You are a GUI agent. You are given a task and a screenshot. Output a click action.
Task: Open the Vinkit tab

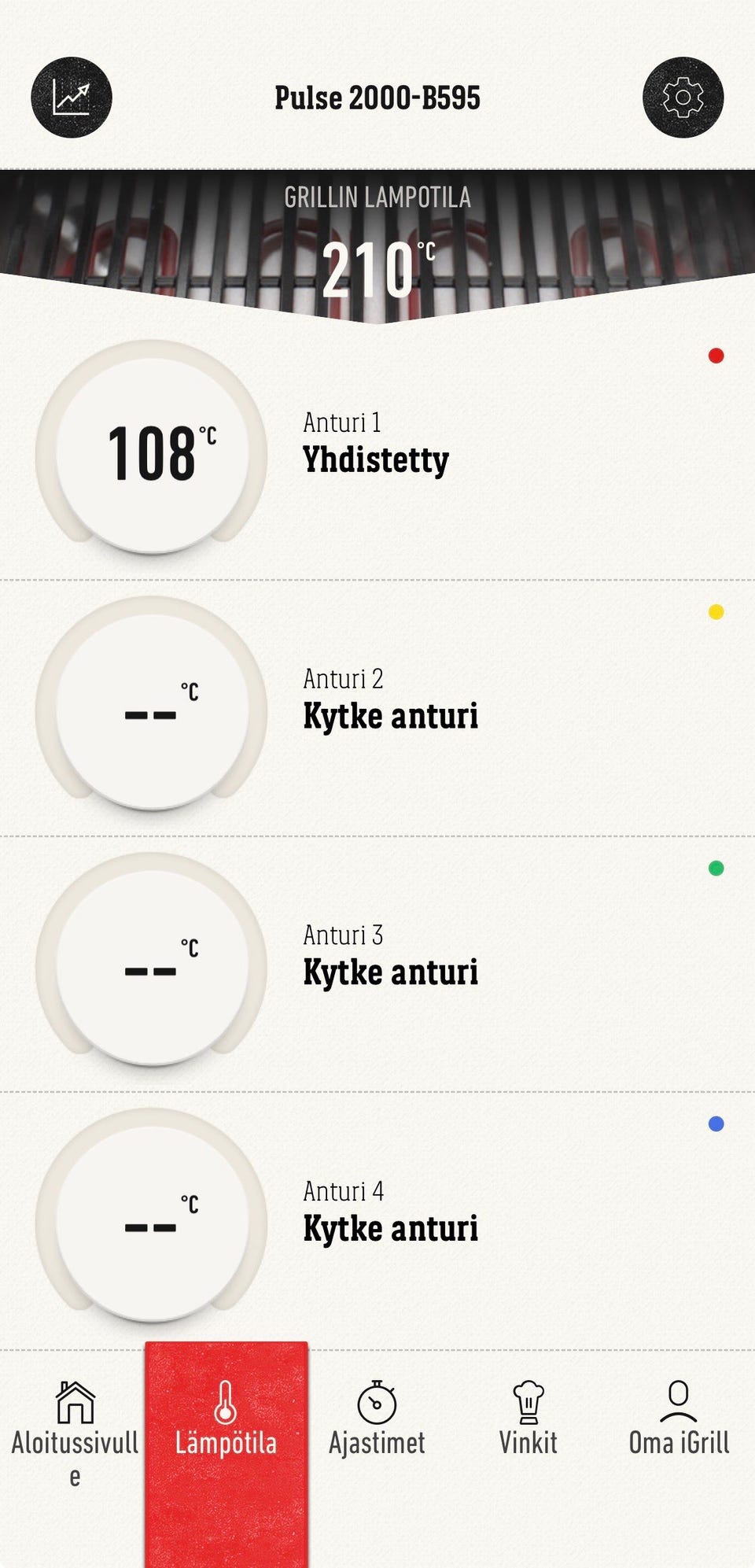click(x=528, y=1420)
